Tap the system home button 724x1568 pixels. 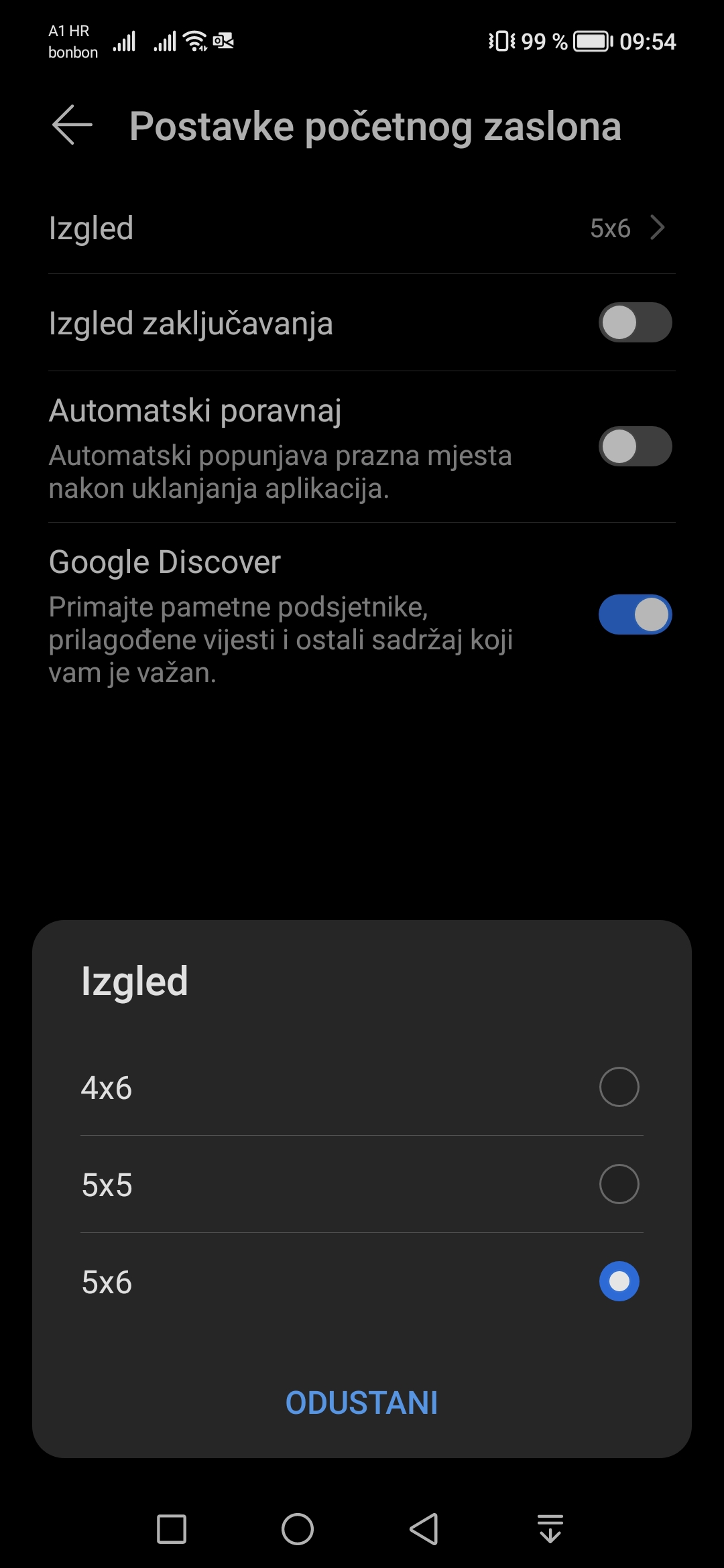tap(298, 1529)
